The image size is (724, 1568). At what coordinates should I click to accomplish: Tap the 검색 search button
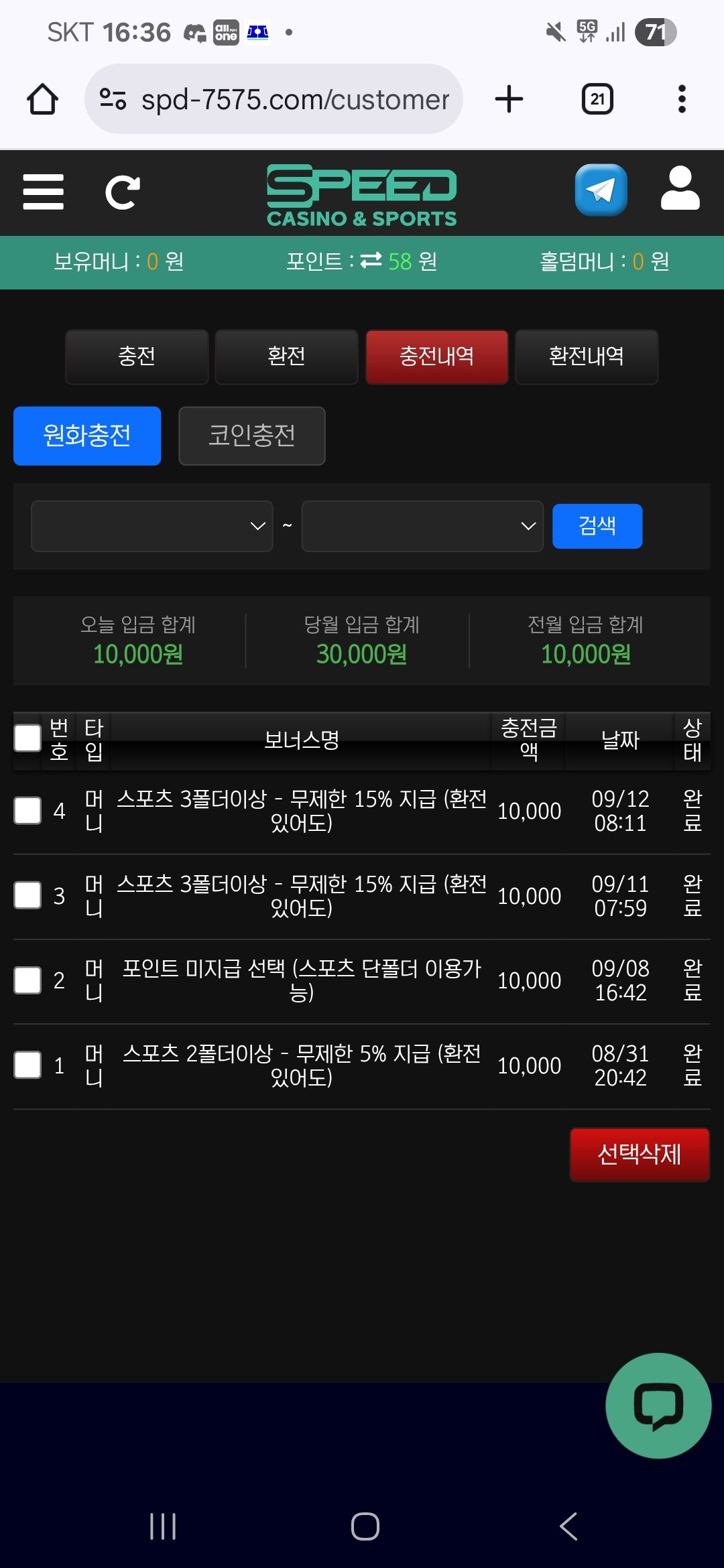click(x=597, y=526)
